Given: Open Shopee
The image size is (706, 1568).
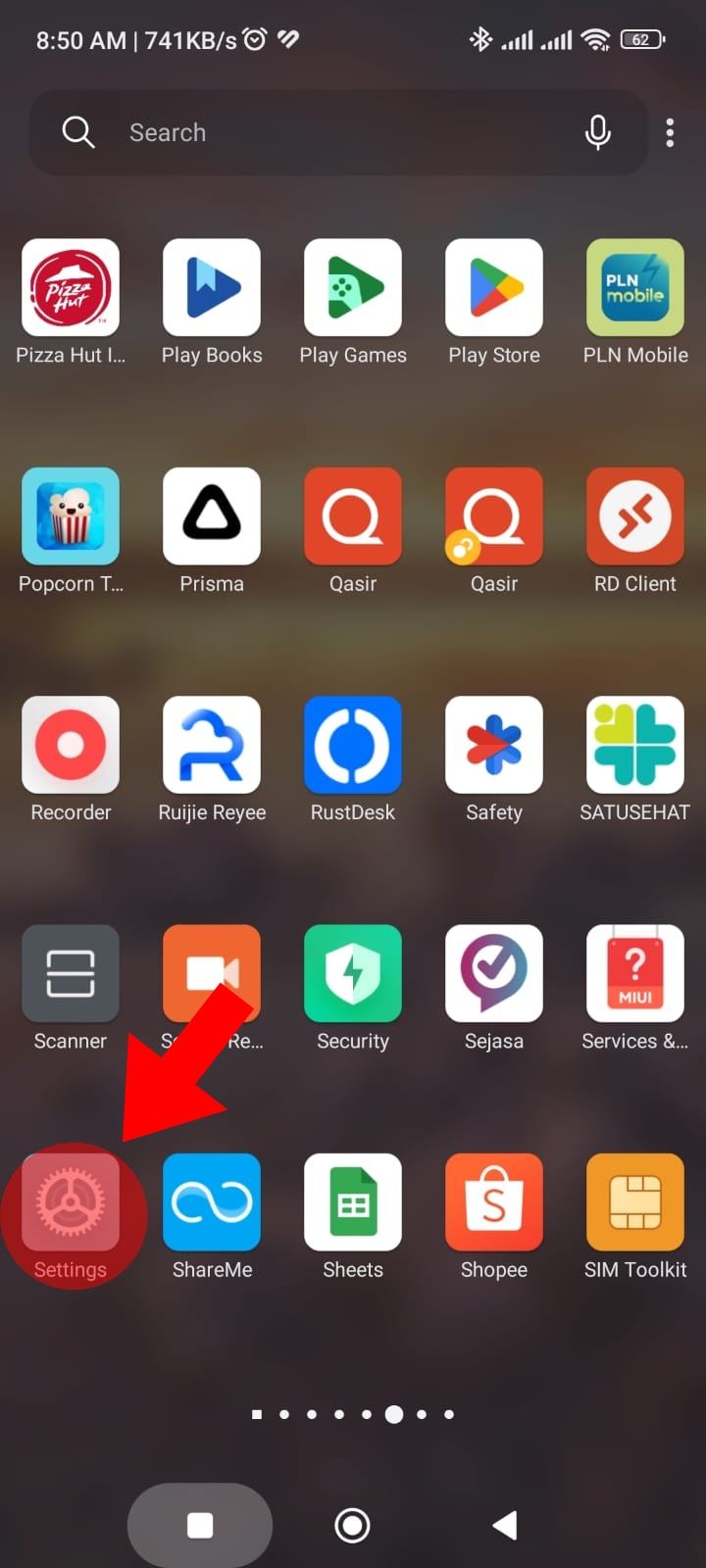Looking at the screenshot, I should (x=494, y=1202).
